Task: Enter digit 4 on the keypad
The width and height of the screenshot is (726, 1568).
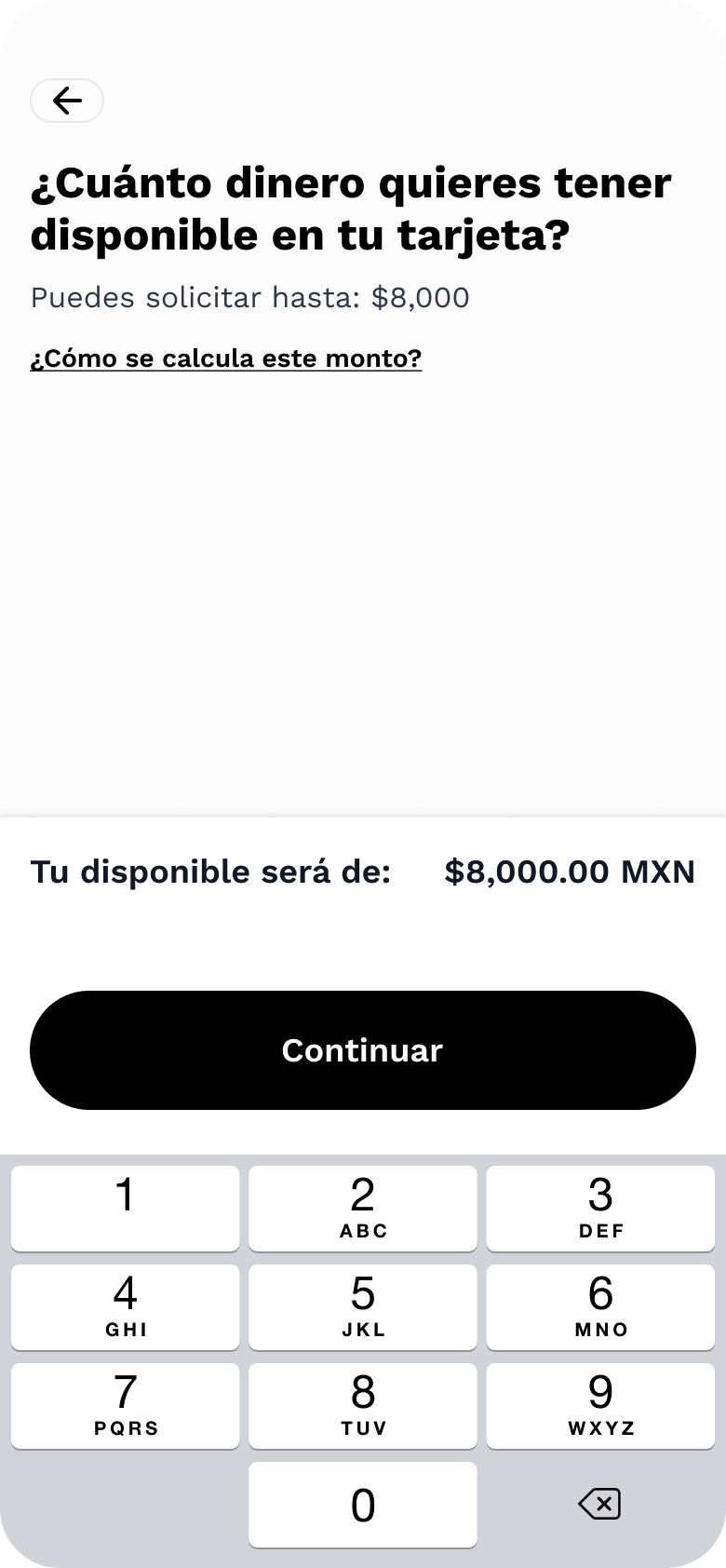Action: pyautogui.click(x=125, y=1306)
